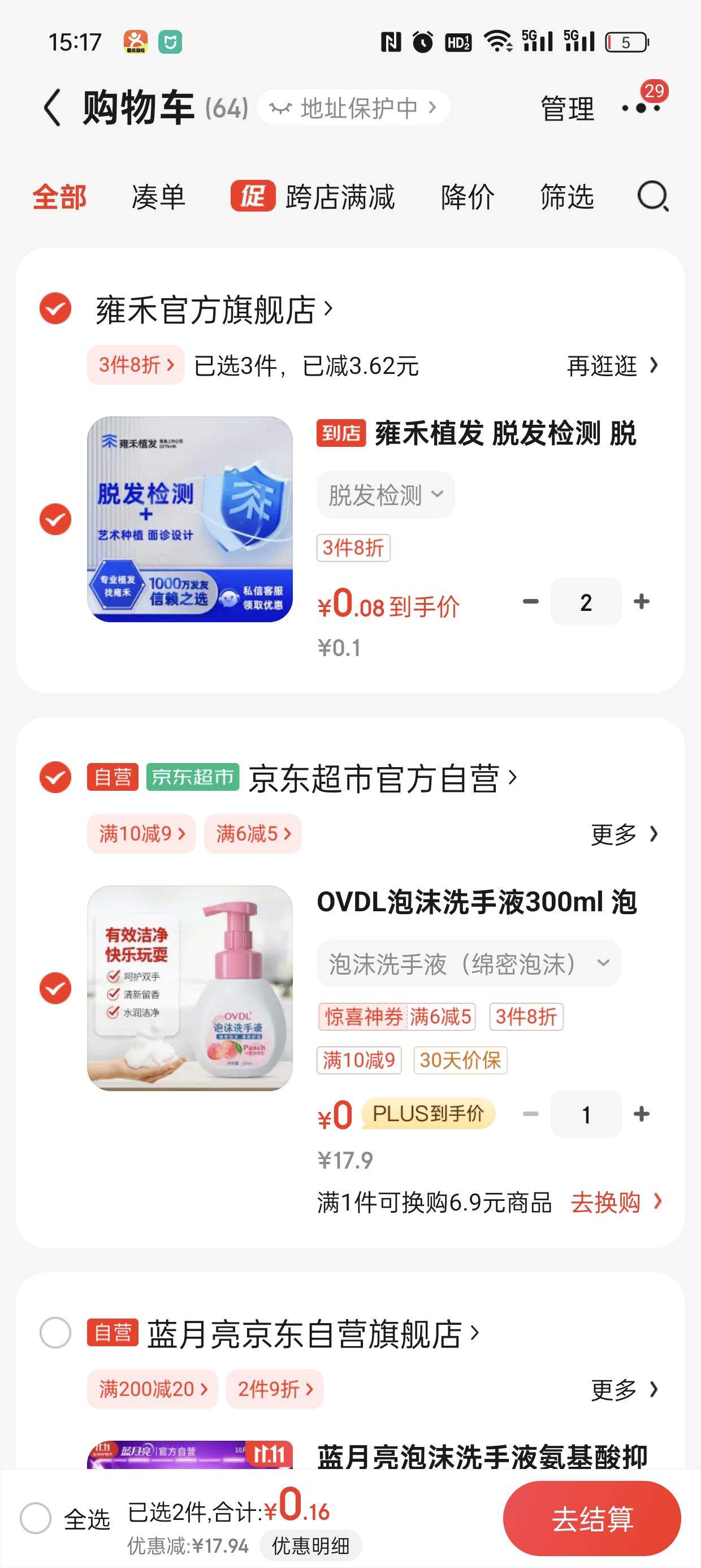Expand the 地址保护中 address details

point(357,107)
